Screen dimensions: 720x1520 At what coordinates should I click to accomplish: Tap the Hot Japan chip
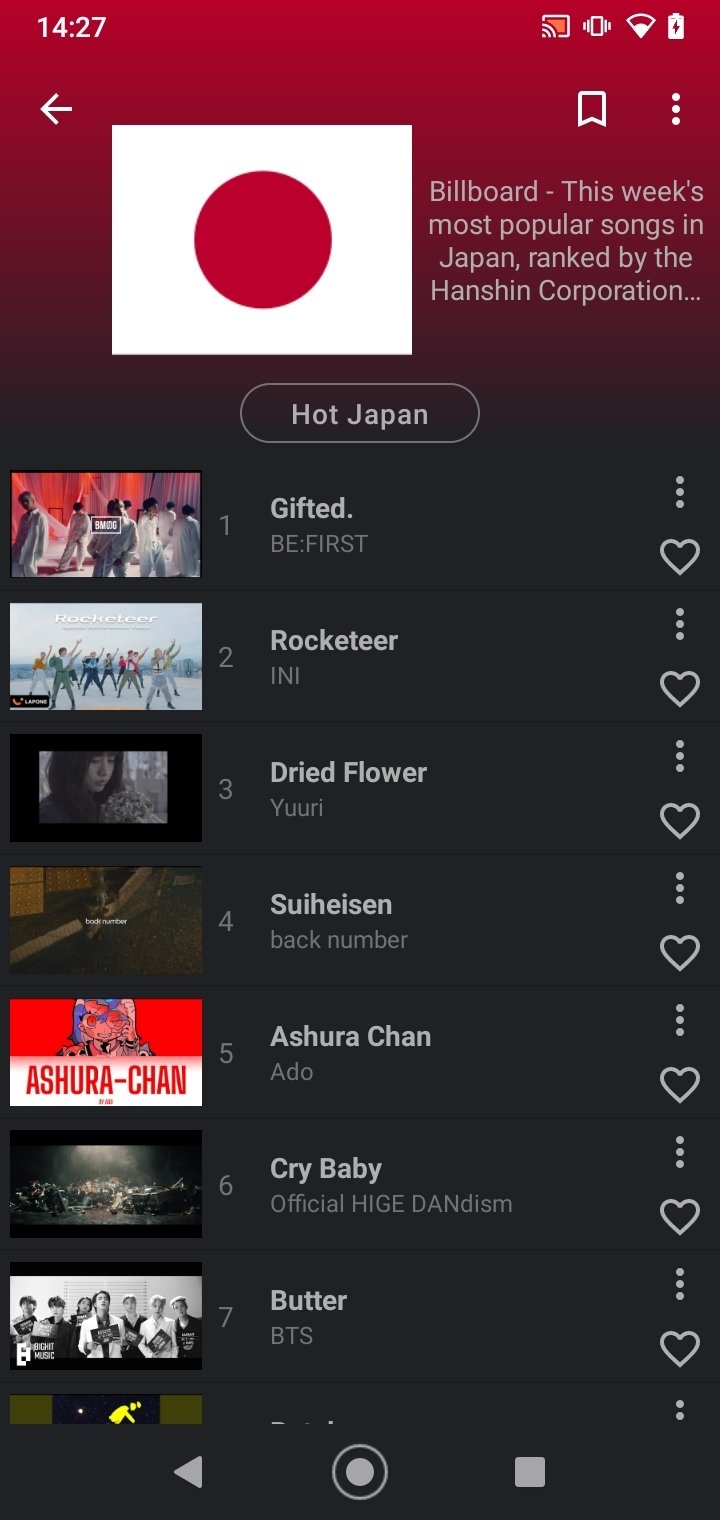(x=360, y=414)
